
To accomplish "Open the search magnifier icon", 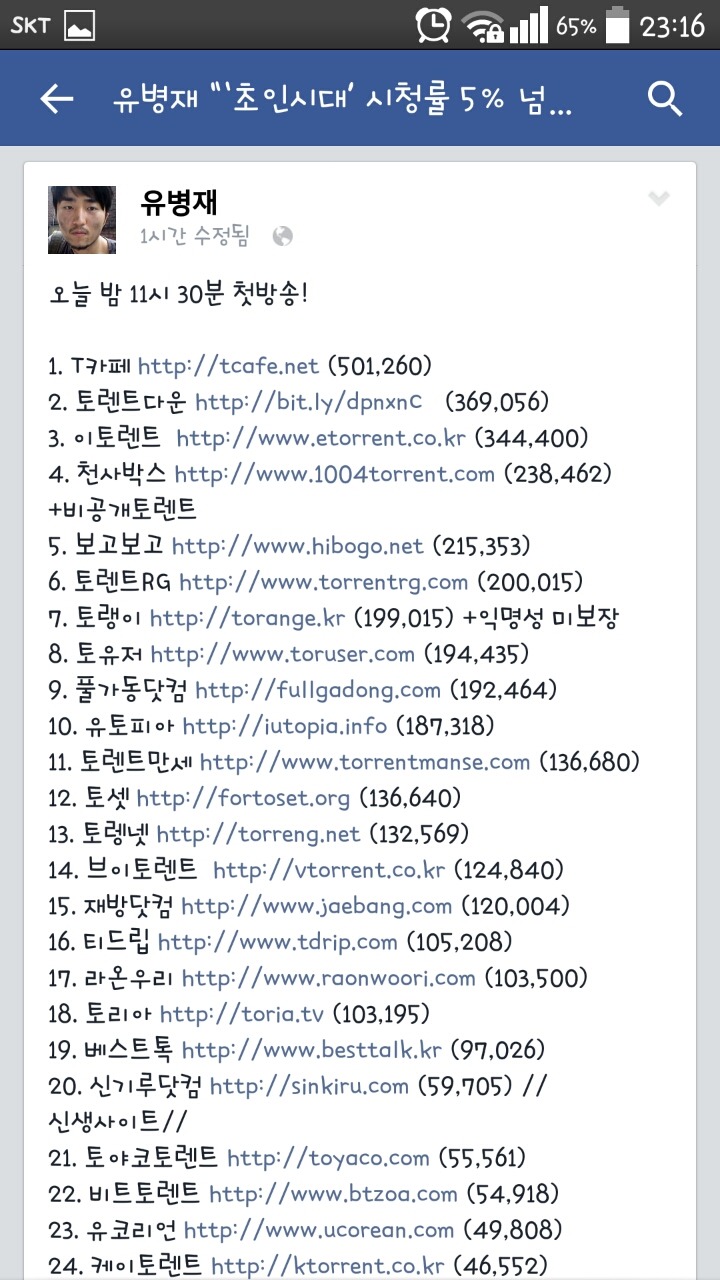I will click(x=665, y=98).
